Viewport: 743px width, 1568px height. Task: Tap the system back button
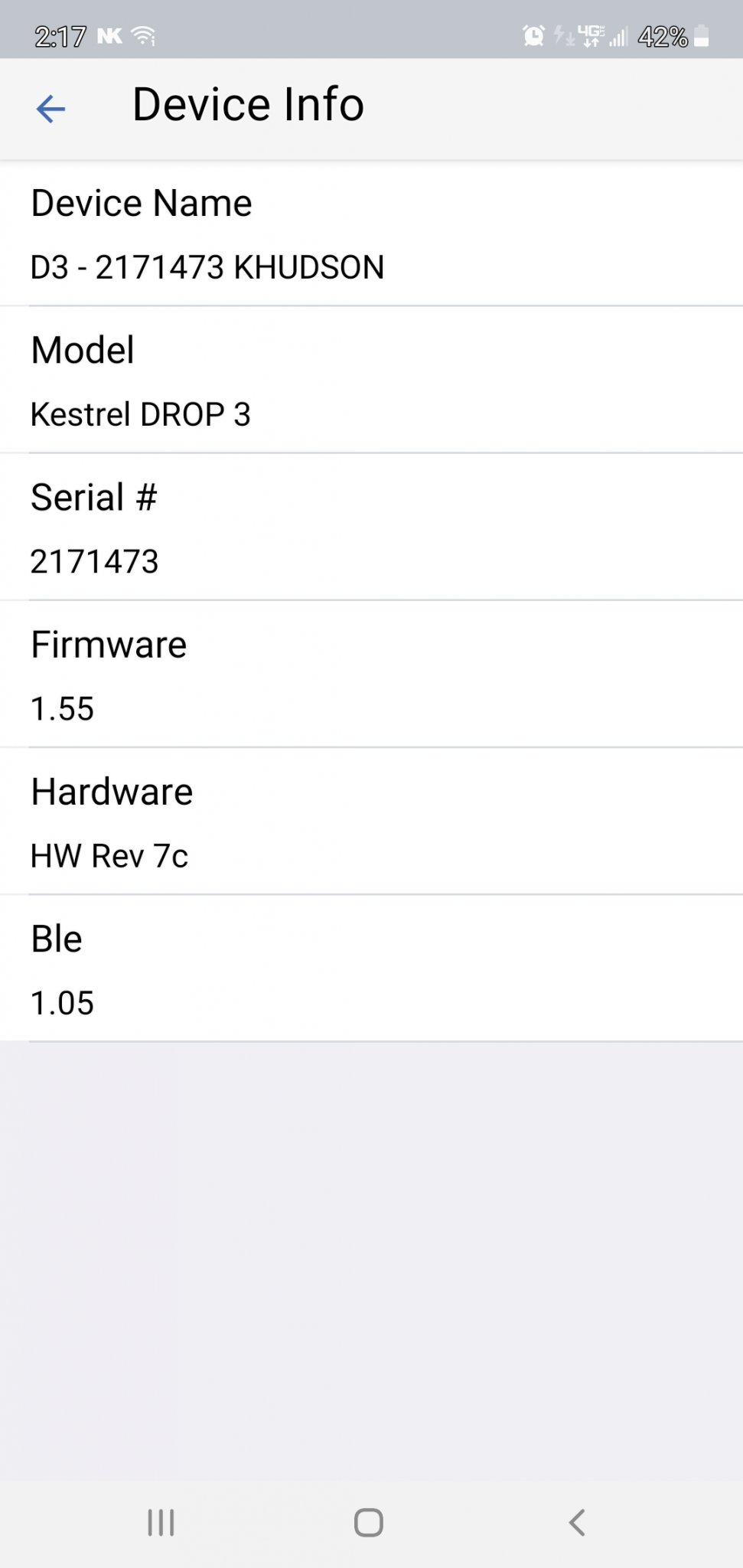point(578,1522)
